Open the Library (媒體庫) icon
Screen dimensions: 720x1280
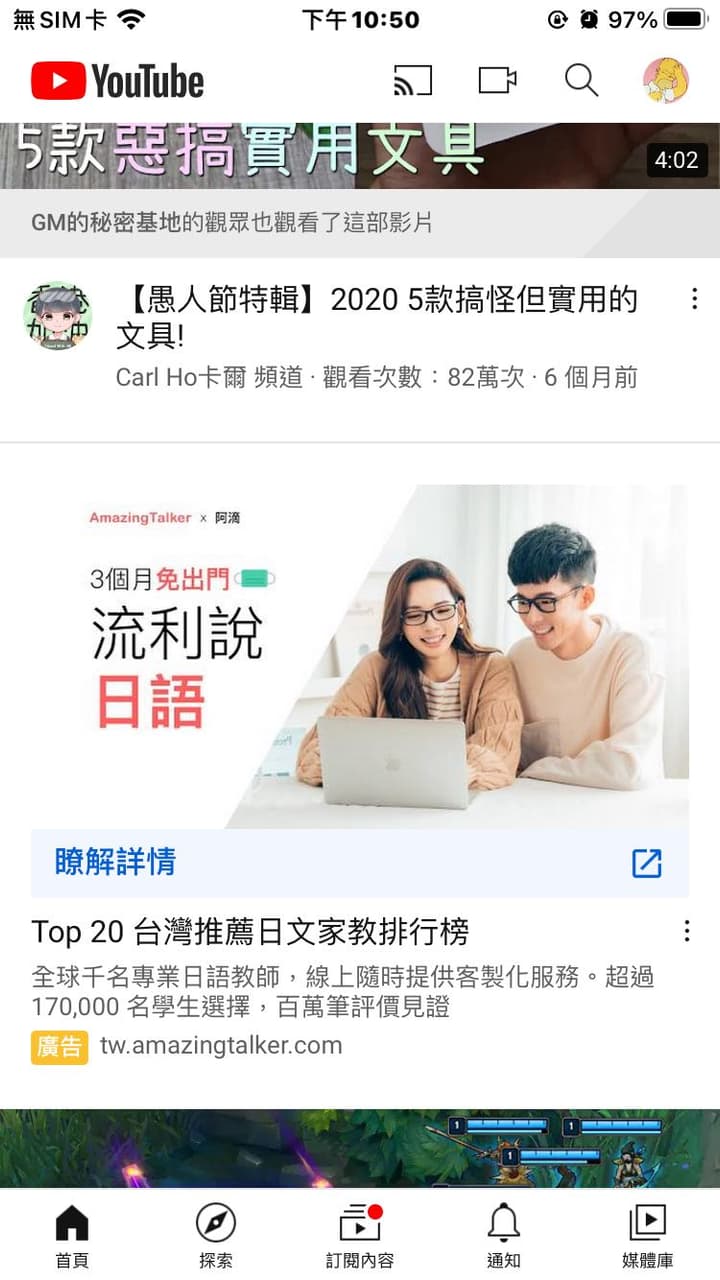coord(648,1222)
